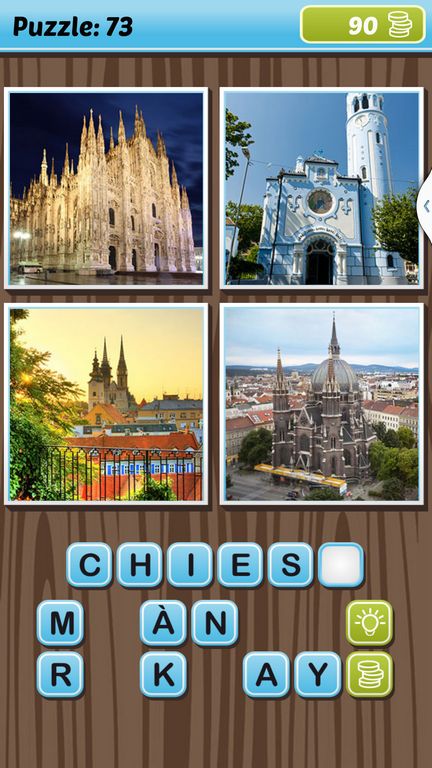Screen dimensions: 432x768
Task: Pick the letter R tile
Action: (x=61, y=674)
